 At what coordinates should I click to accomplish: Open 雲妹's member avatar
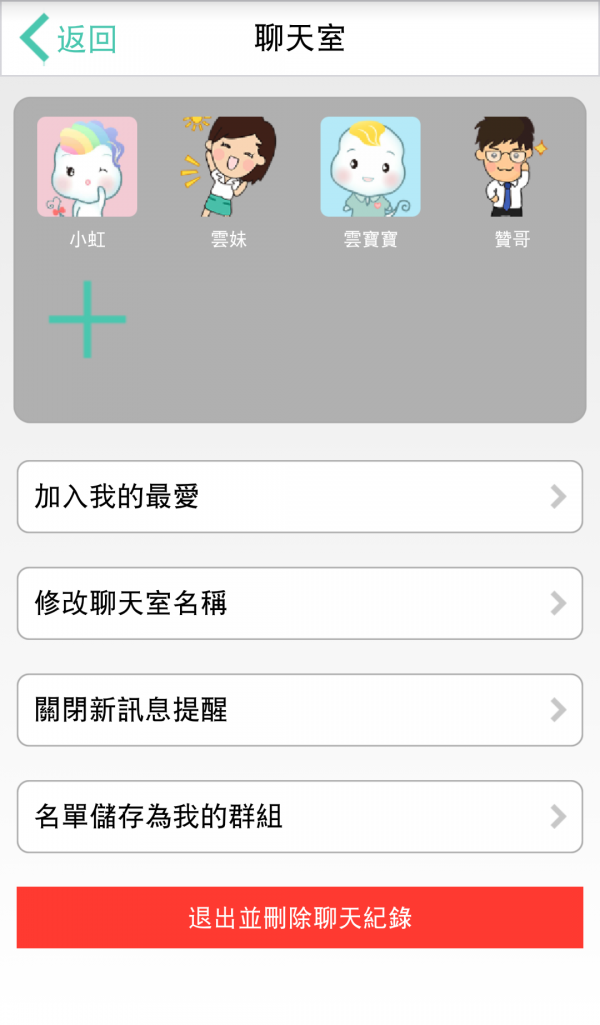pos(228,167)
